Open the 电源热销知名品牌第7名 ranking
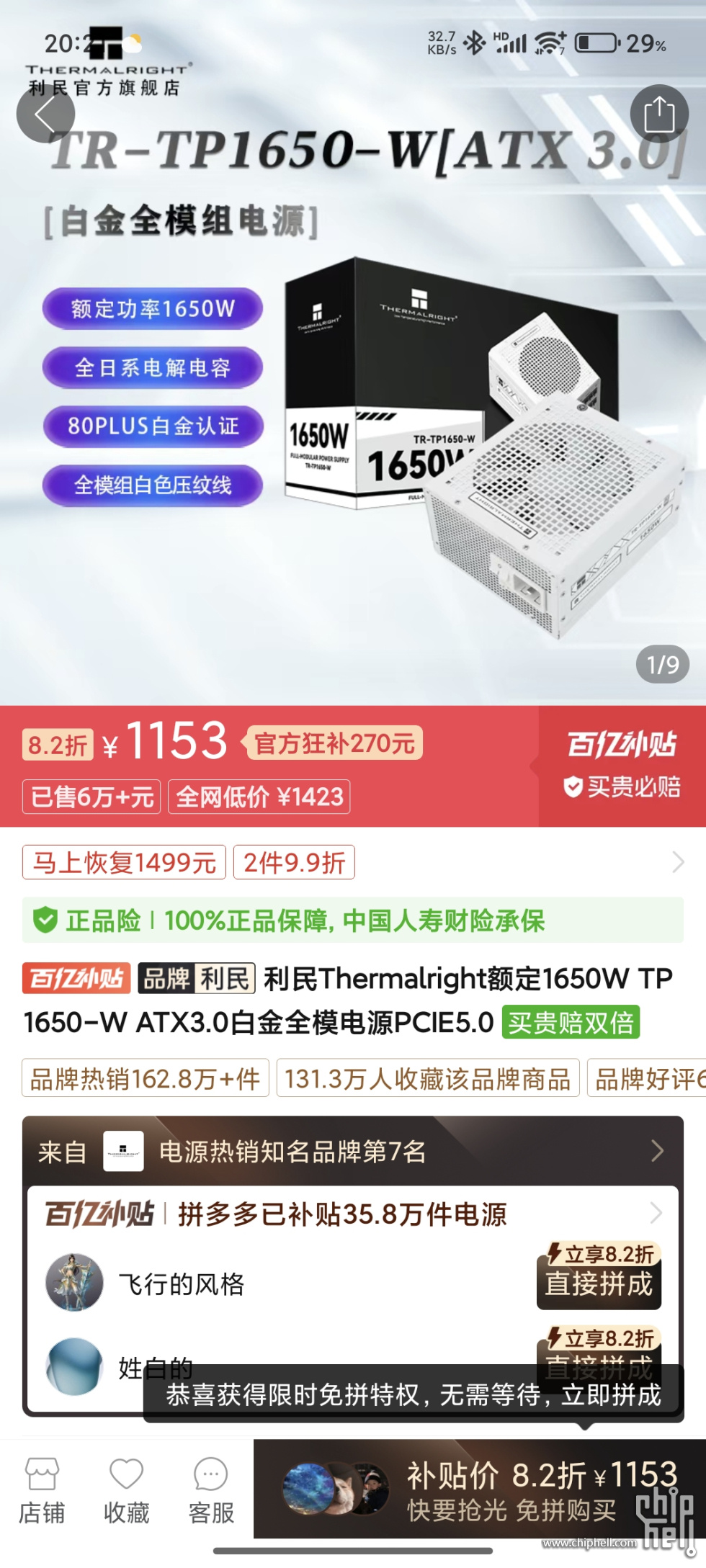The image size is (706, 1568). pyautogui.click(x=353, y=1151)
